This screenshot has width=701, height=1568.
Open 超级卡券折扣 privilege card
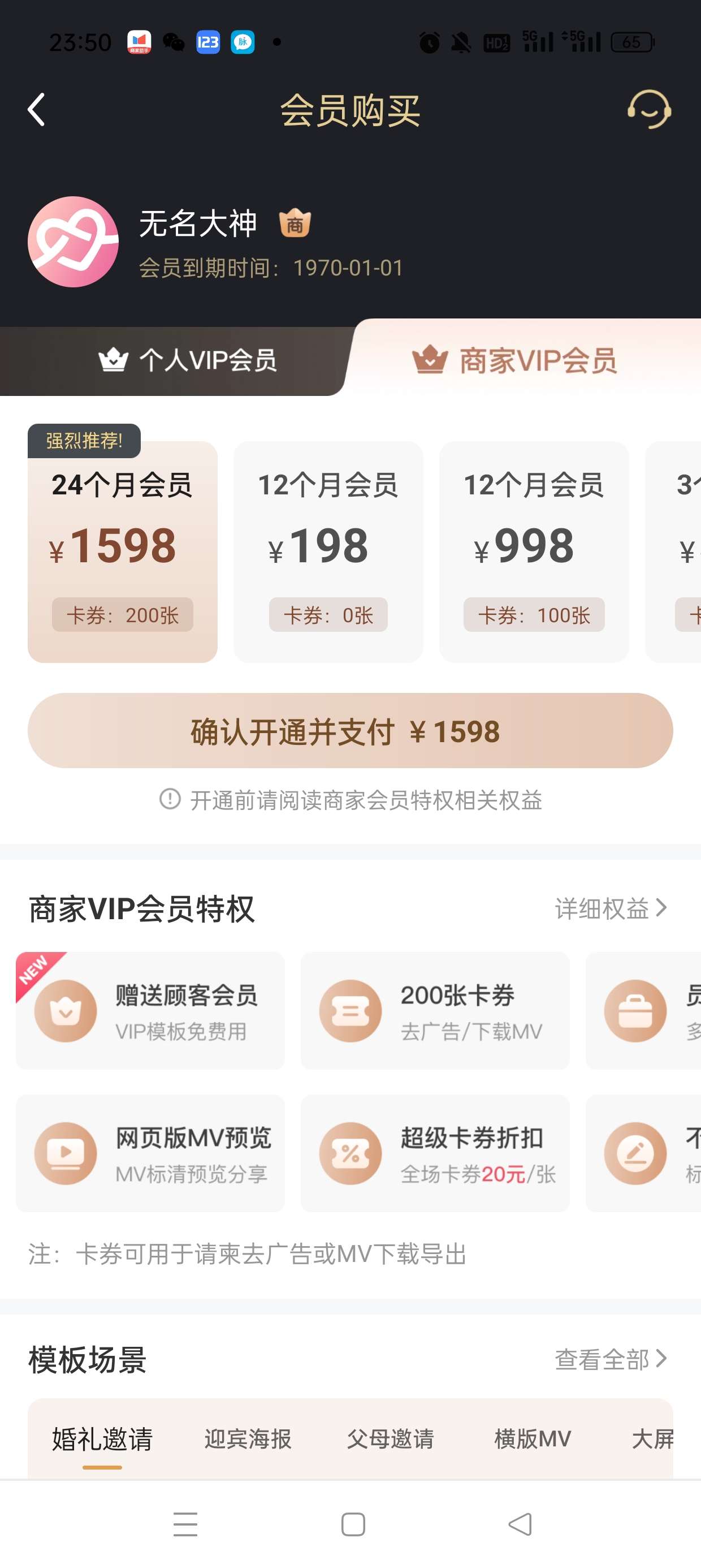(x=435, y=1153)
